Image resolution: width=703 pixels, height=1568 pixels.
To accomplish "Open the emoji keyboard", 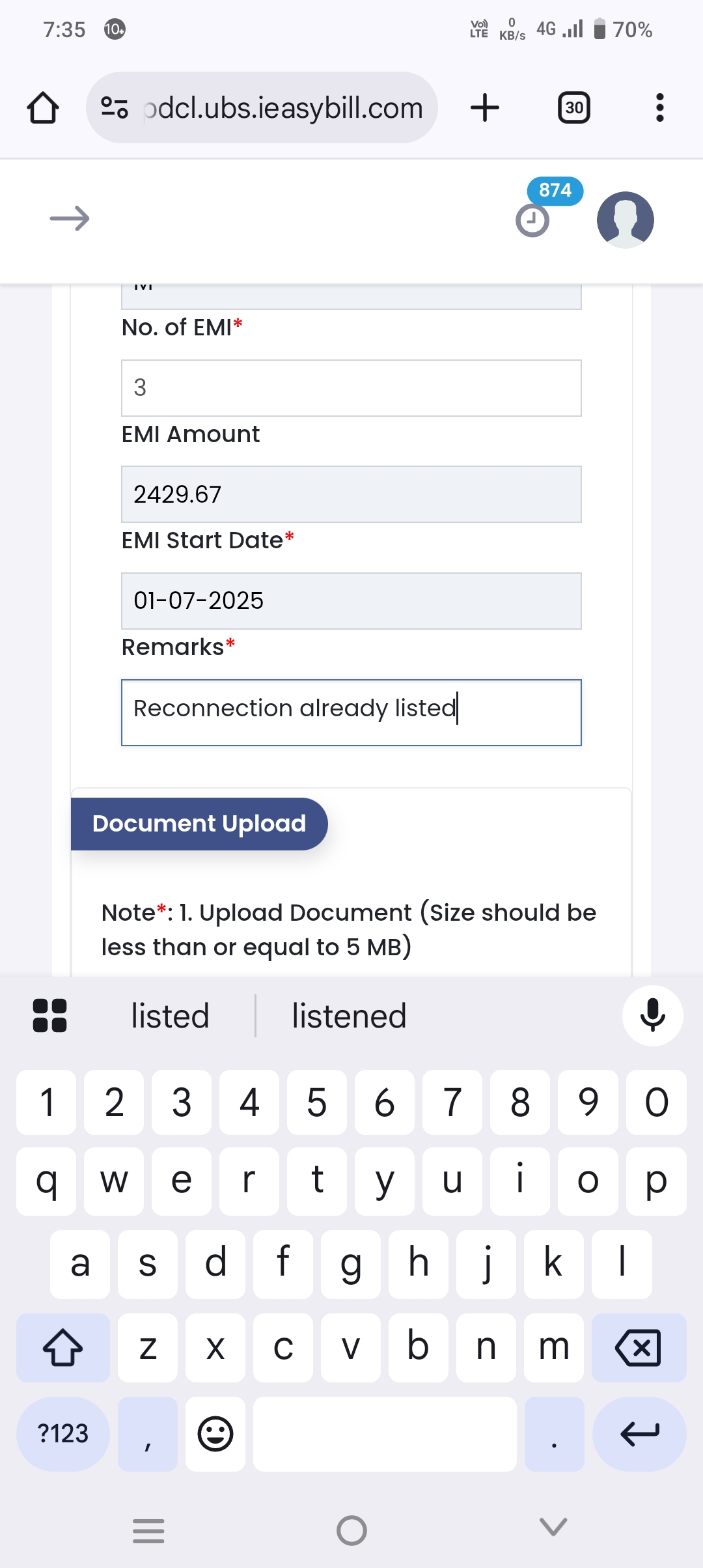I will [215, 1434].
